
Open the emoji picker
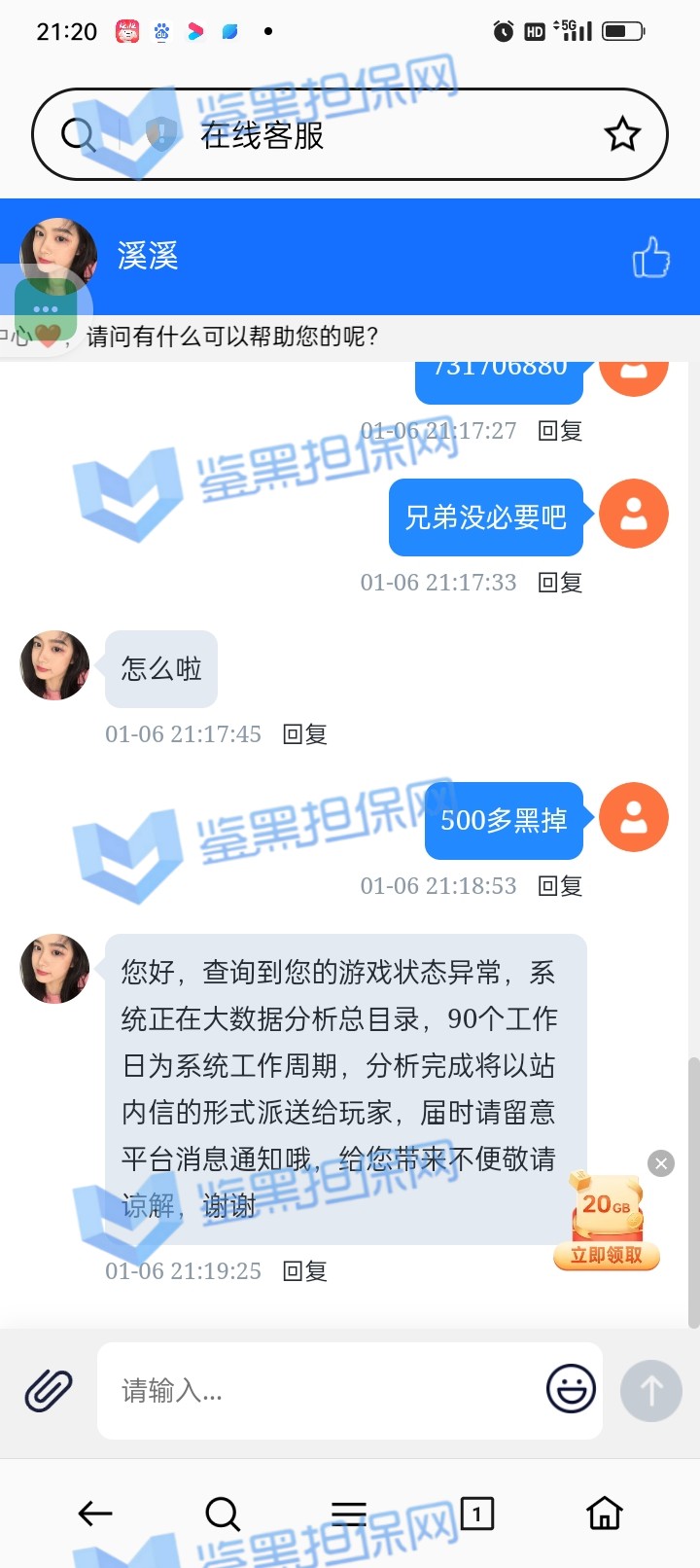(571, 1389)
